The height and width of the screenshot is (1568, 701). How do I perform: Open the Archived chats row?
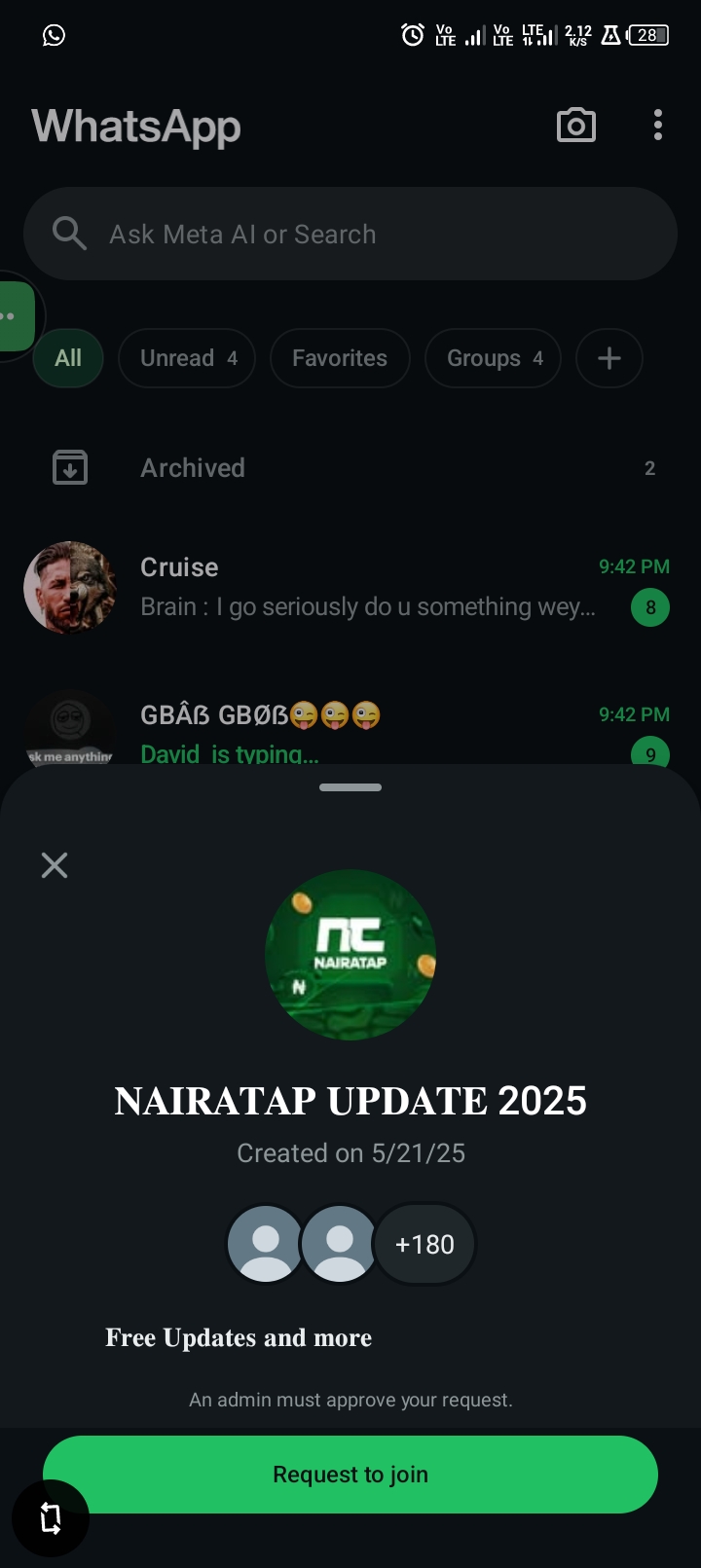350,468
